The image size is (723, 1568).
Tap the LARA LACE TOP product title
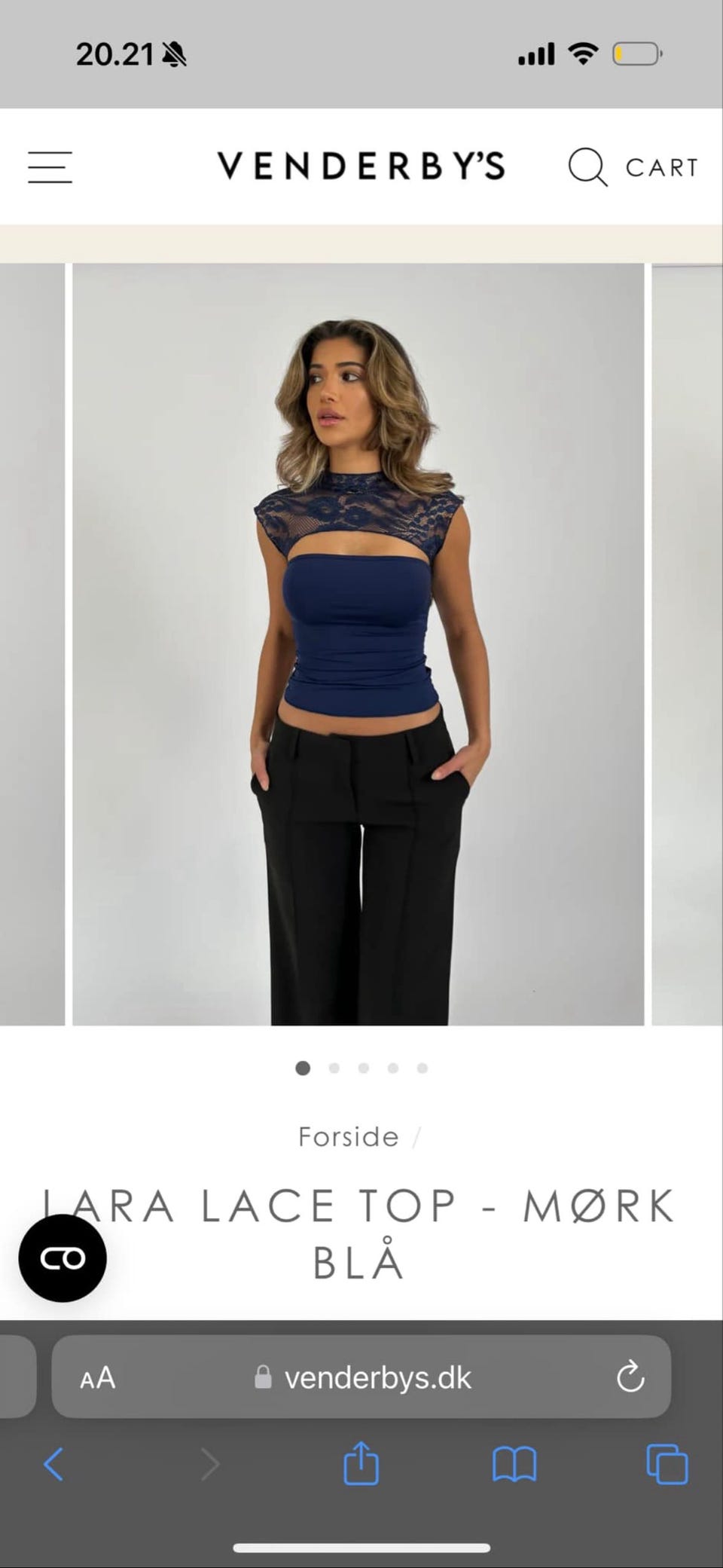coord(361,1228)
